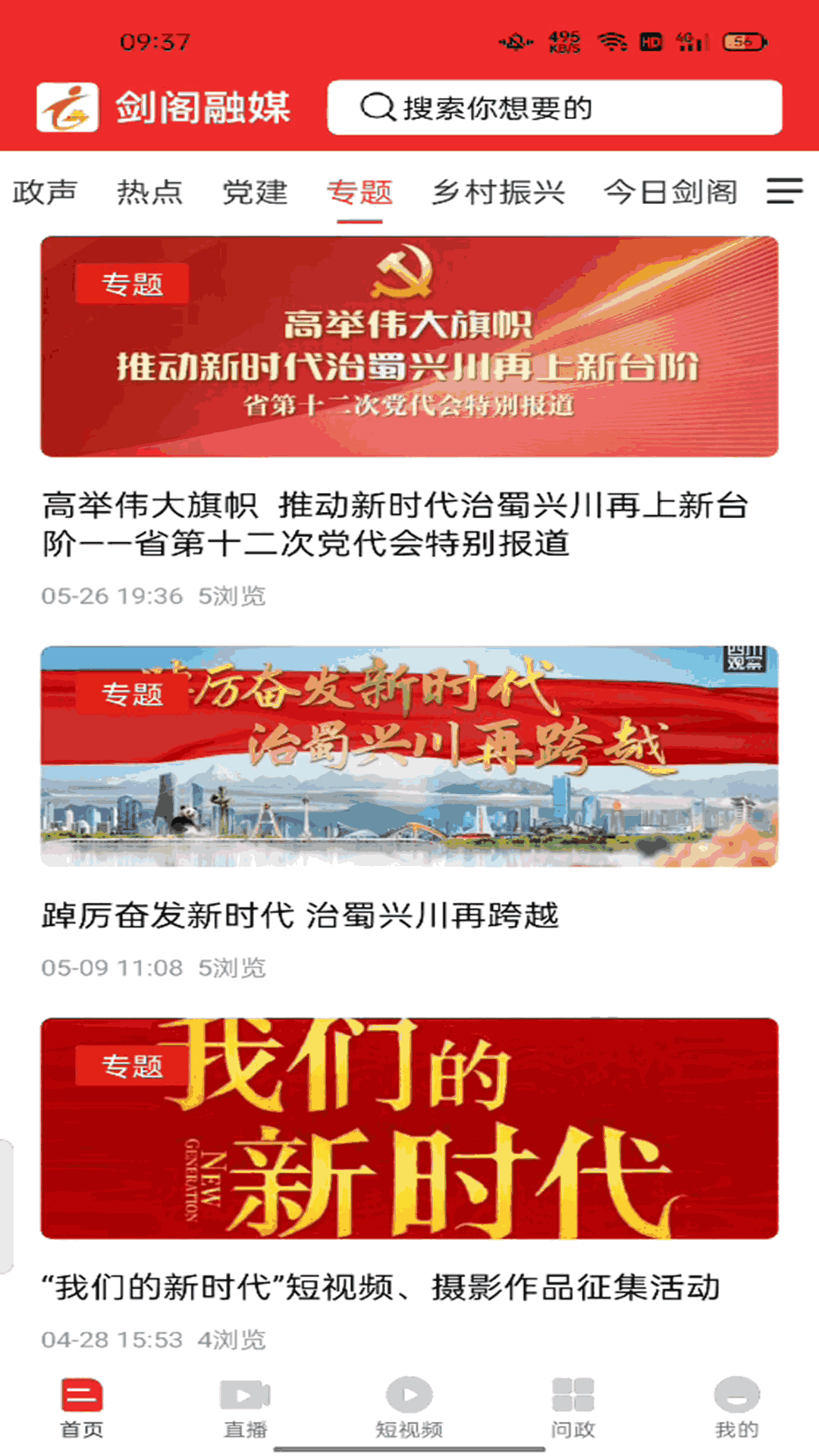Image resolution: width=819 pixels, height=1456 pixels.
Task: Open the 今日剑阁 tab
Action: tap(670, 193)
